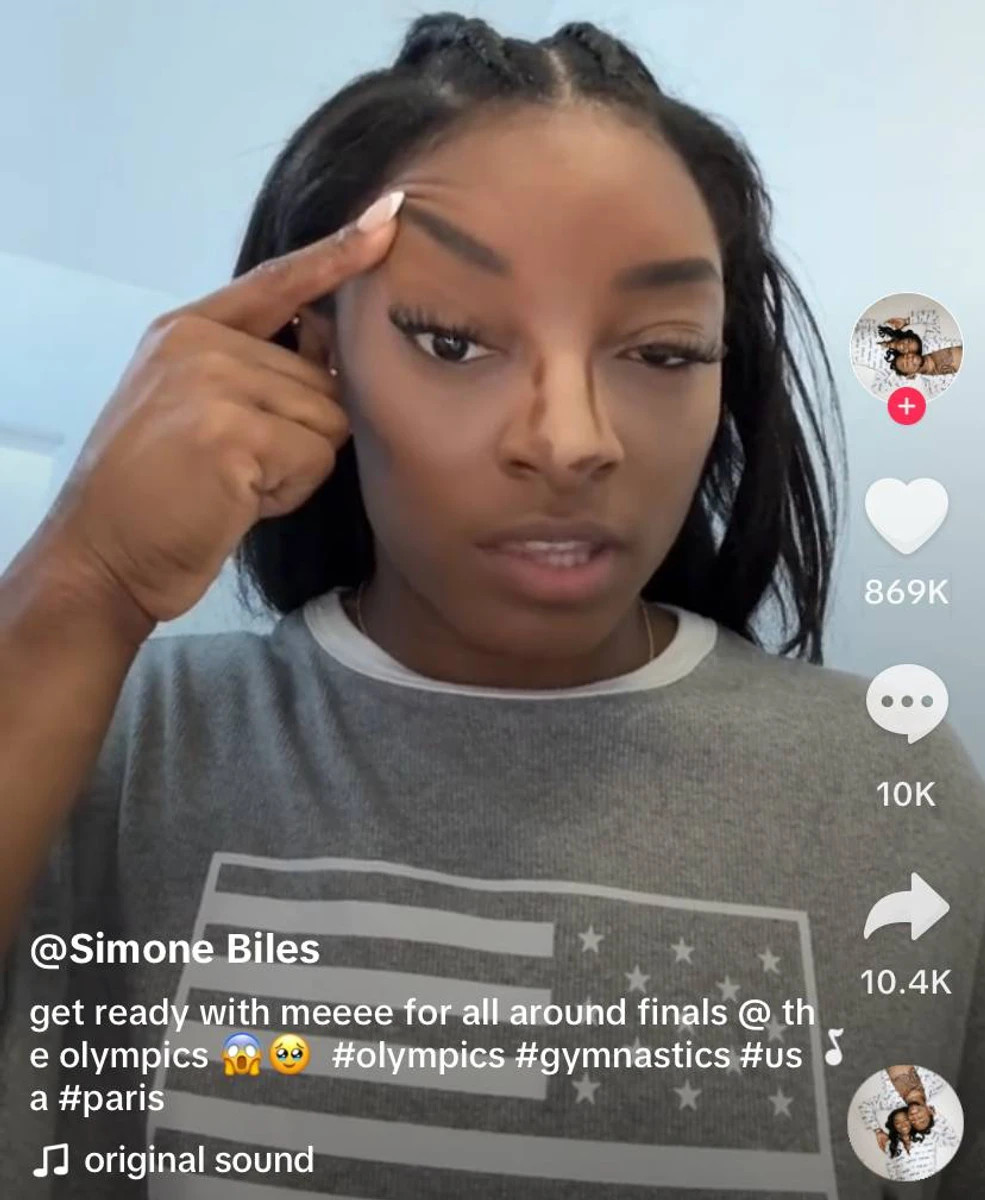Open the original sound link

pyautogui.click(x=198, y=1160)
